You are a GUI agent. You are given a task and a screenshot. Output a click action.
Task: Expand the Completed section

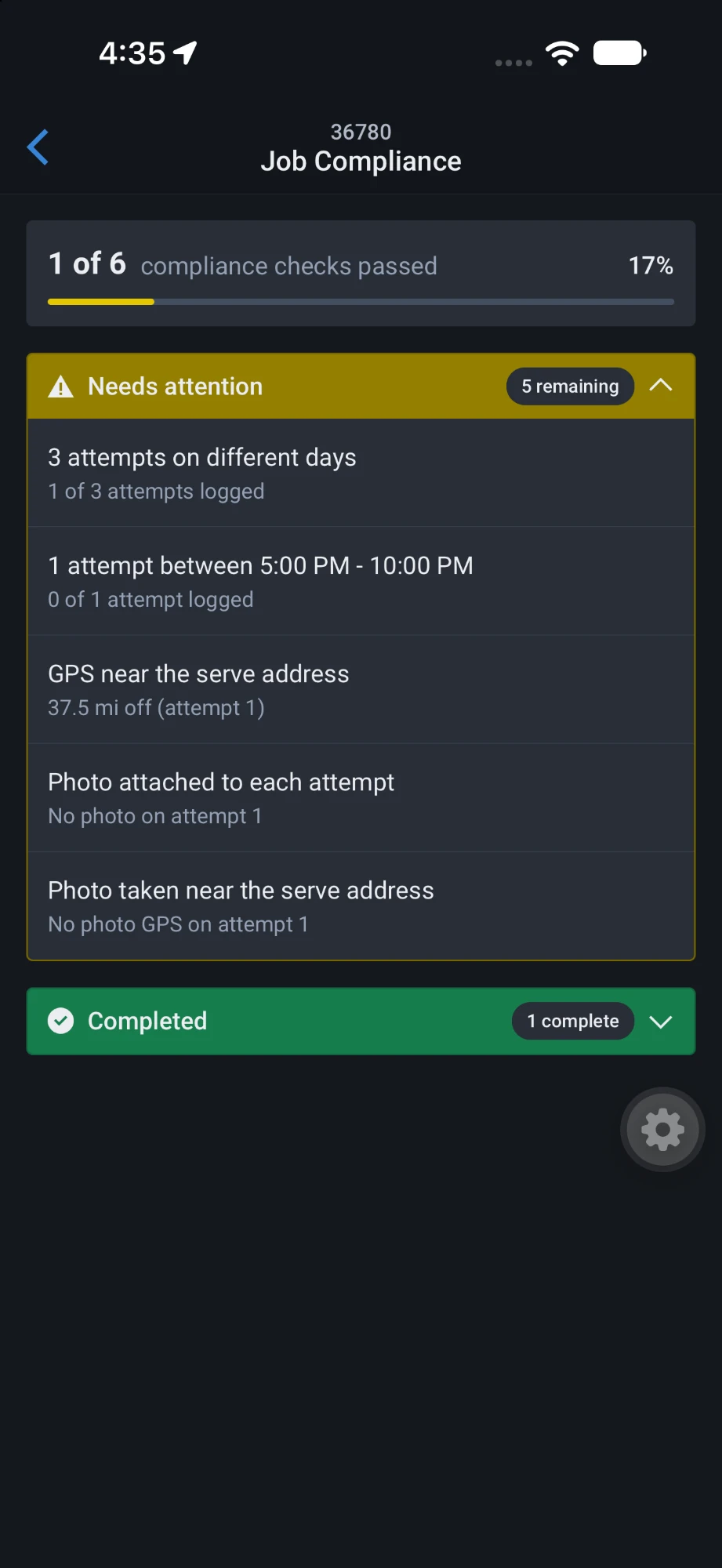point(661,1022)
